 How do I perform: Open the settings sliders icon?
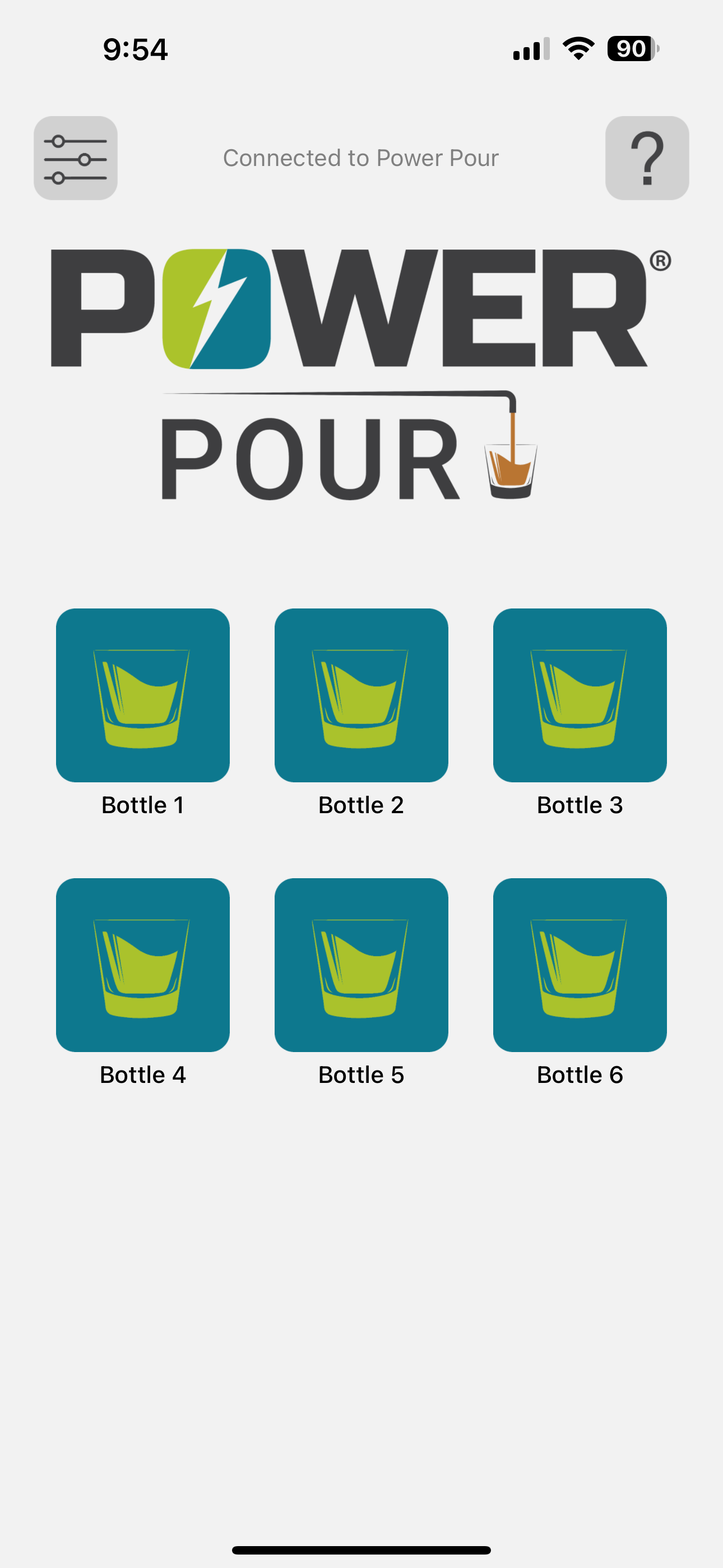point(76,158)
